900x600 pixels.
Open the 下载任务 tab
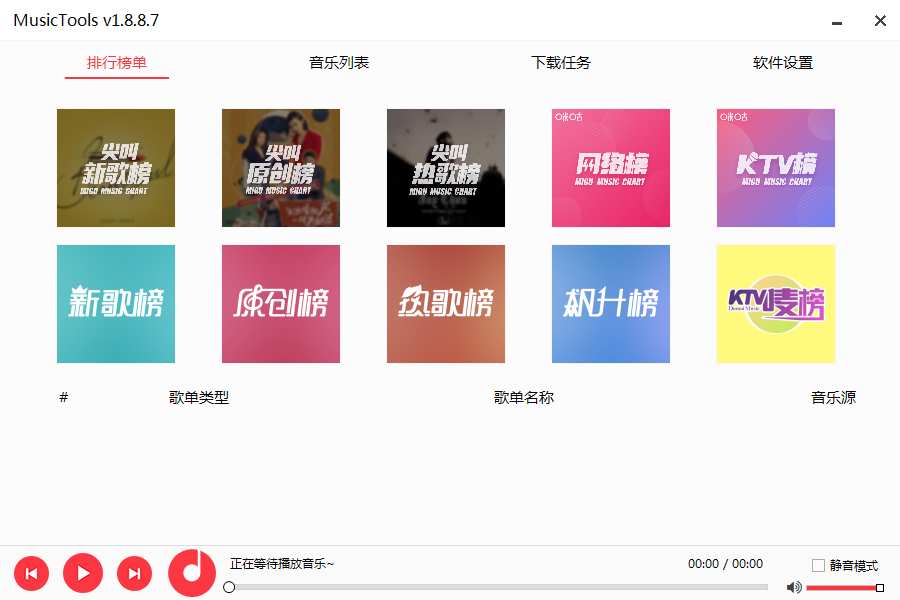561,63
